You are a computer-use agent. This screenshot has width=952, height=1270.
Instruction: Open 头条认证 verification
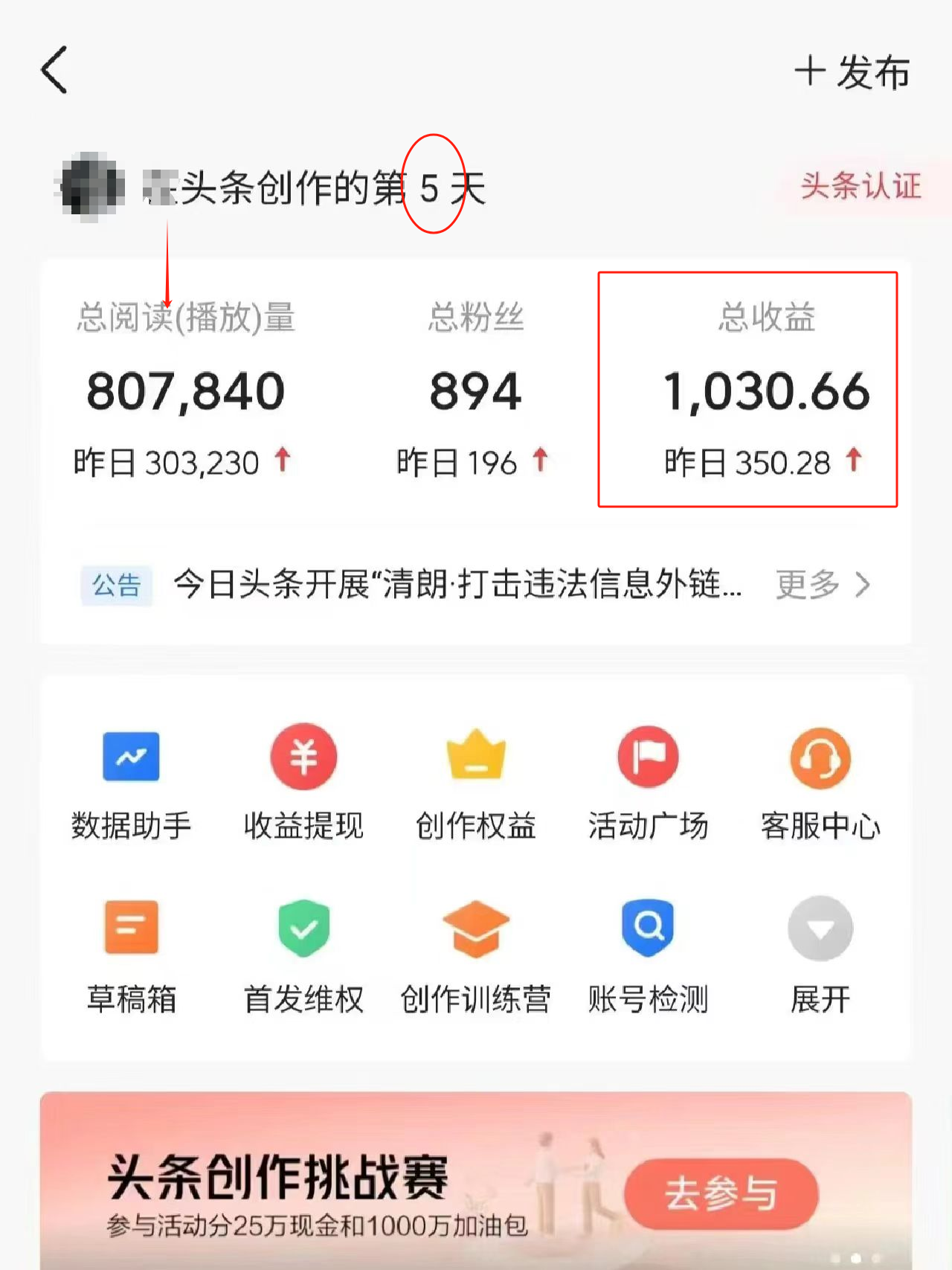click(x=861, y=186)
